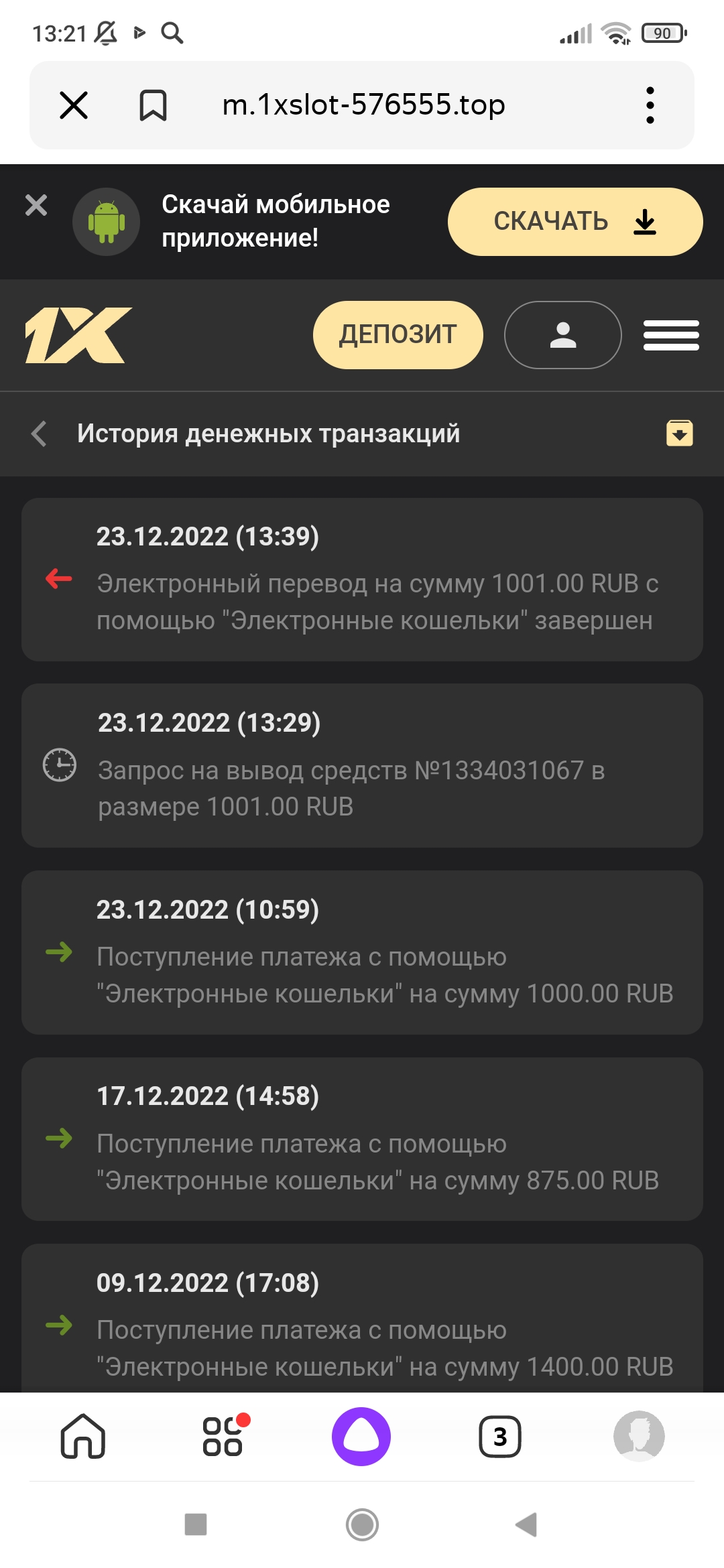Image resolution: width=724 pixels, height=1568 pixels.
Task: Launch the Alice voice assistant
Action: point(361,1436)
